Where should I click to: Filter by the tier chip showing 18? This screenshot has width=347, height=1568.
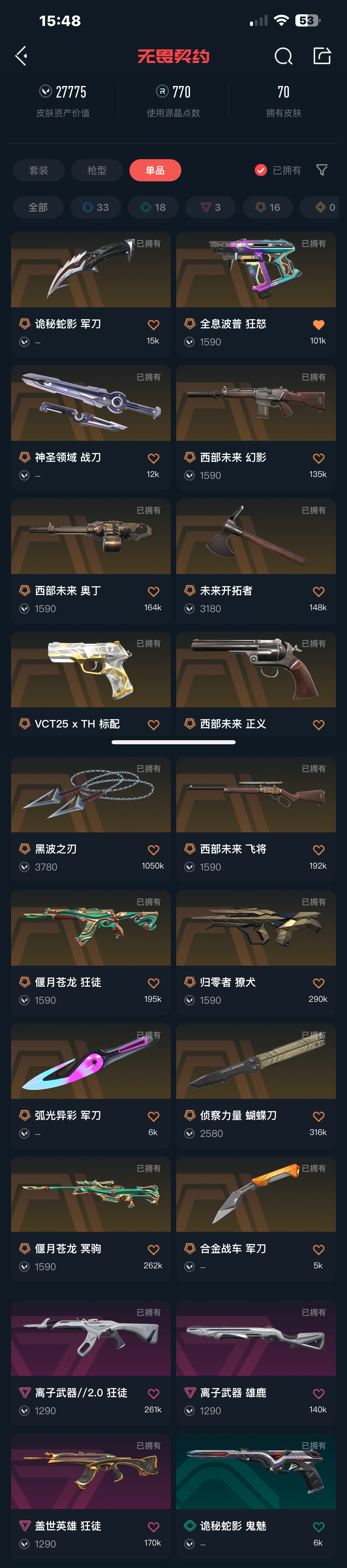(153, 208)
